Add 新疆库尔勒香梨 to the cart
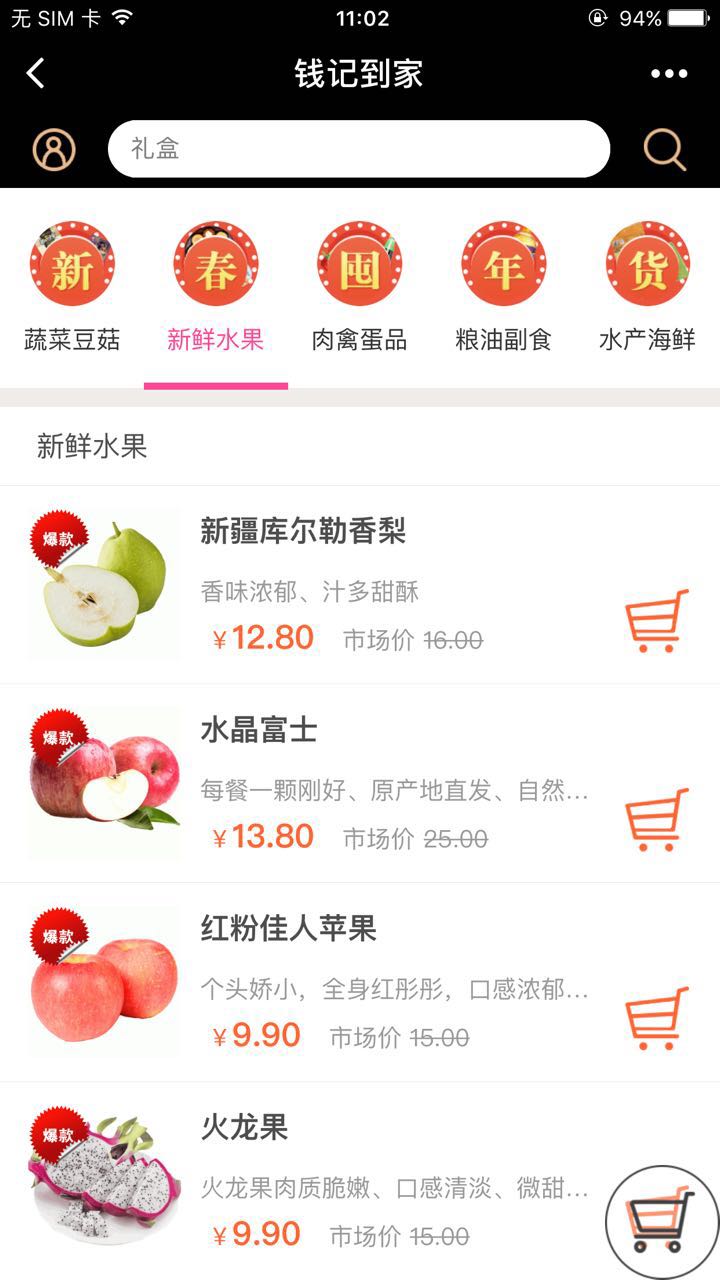 657,621
